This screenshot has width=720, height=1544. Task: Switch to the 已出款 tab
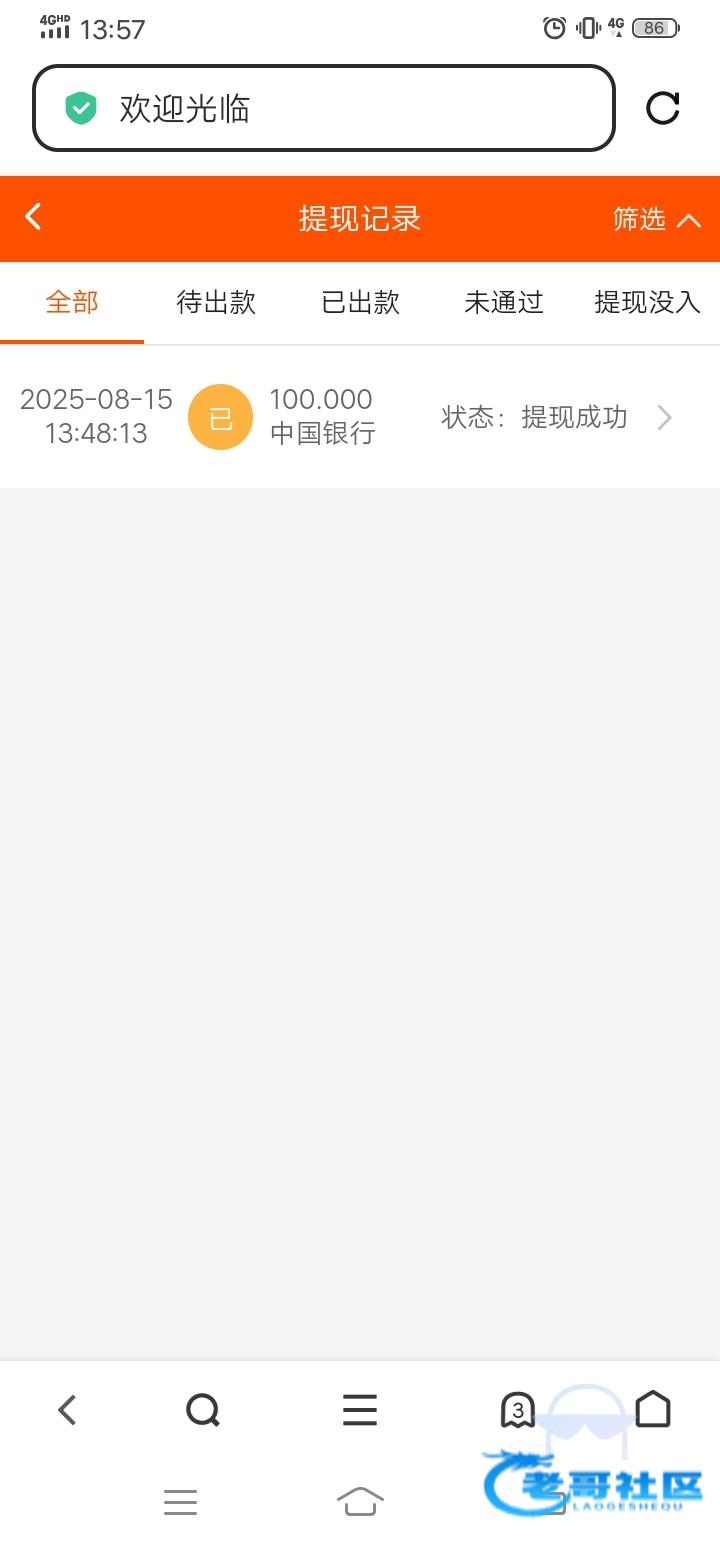360,302
